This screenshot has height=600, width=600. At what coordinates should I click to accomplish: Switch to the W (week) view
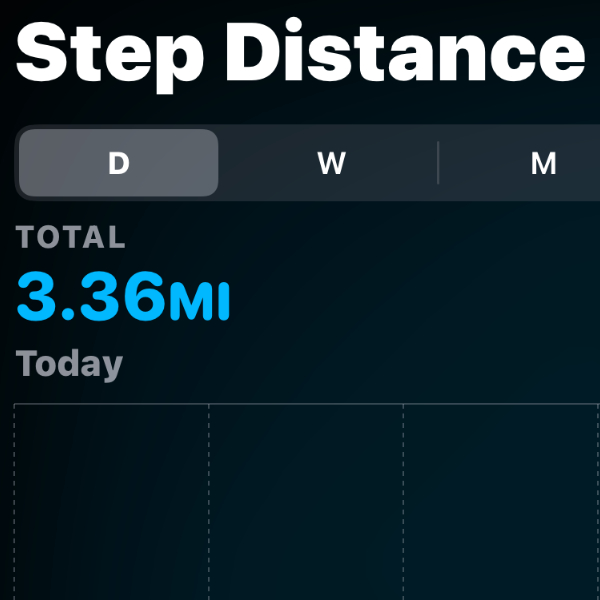(330, 163)
